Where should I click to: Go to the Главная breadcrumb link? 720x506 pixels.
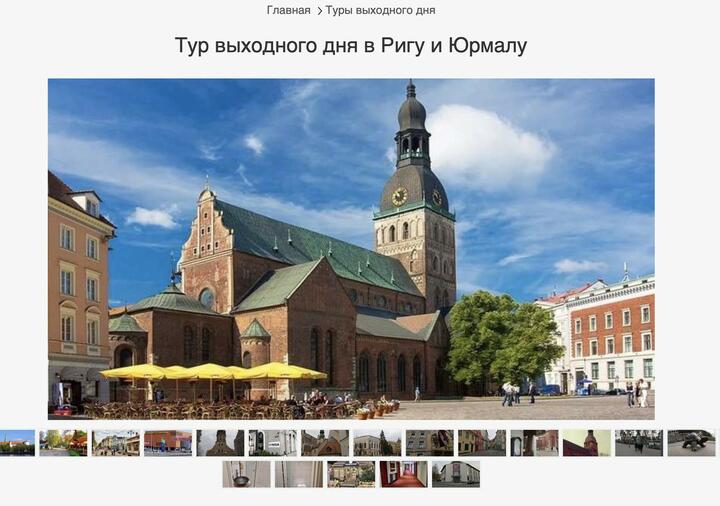click(x=288, y=10)
